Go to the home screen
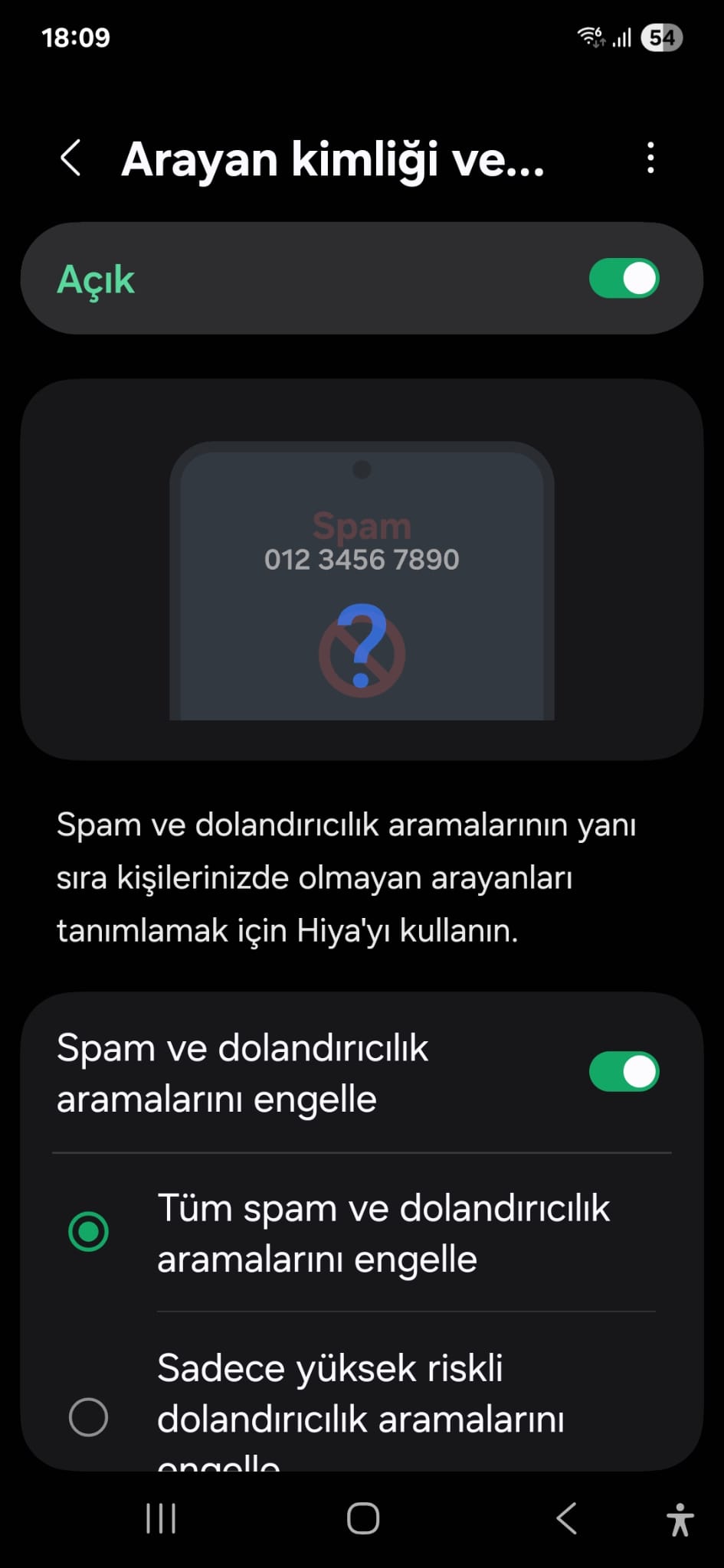724x1568 pixels. (362, 1519)
